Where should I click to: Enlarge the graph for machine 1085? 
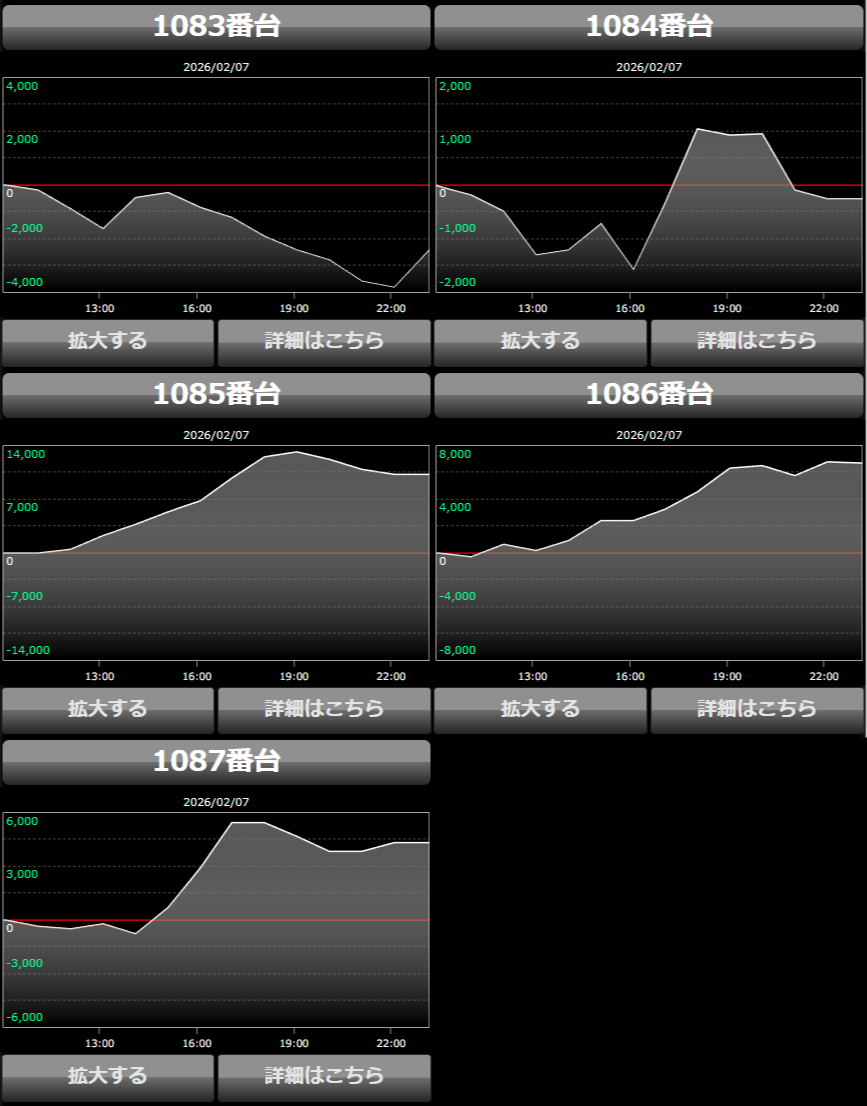[x=108, y=710]
